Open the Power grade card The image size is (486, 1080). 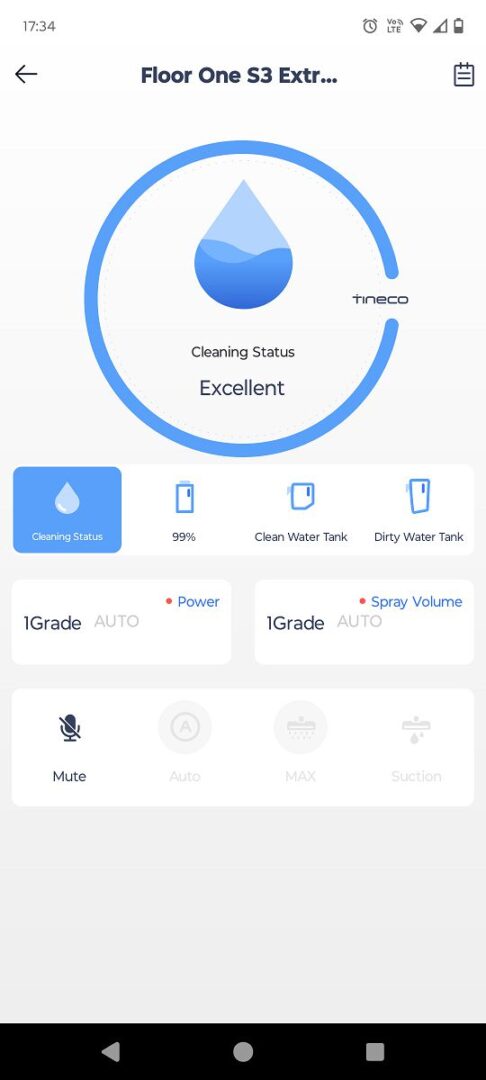(x=121, y=622)
